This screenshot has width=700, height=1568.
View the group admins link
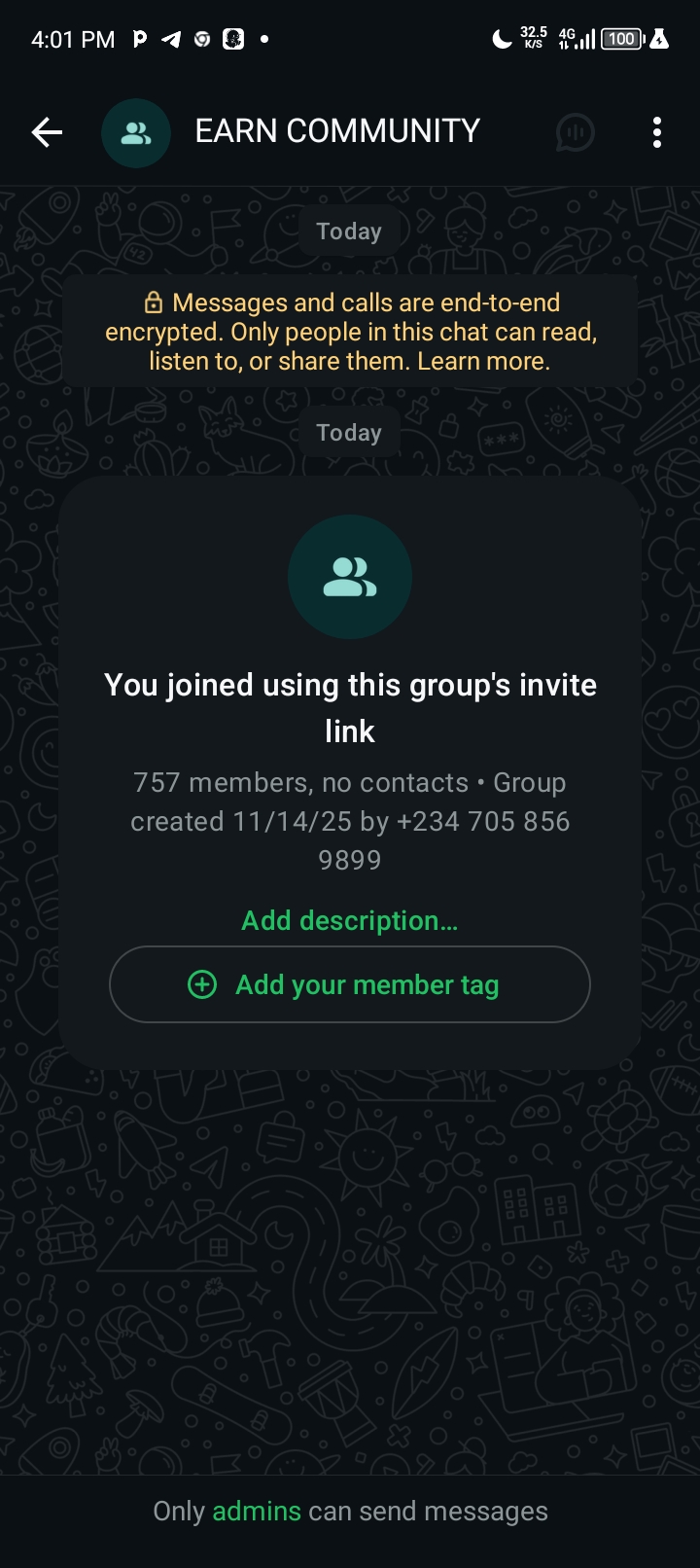[257, 1511]
